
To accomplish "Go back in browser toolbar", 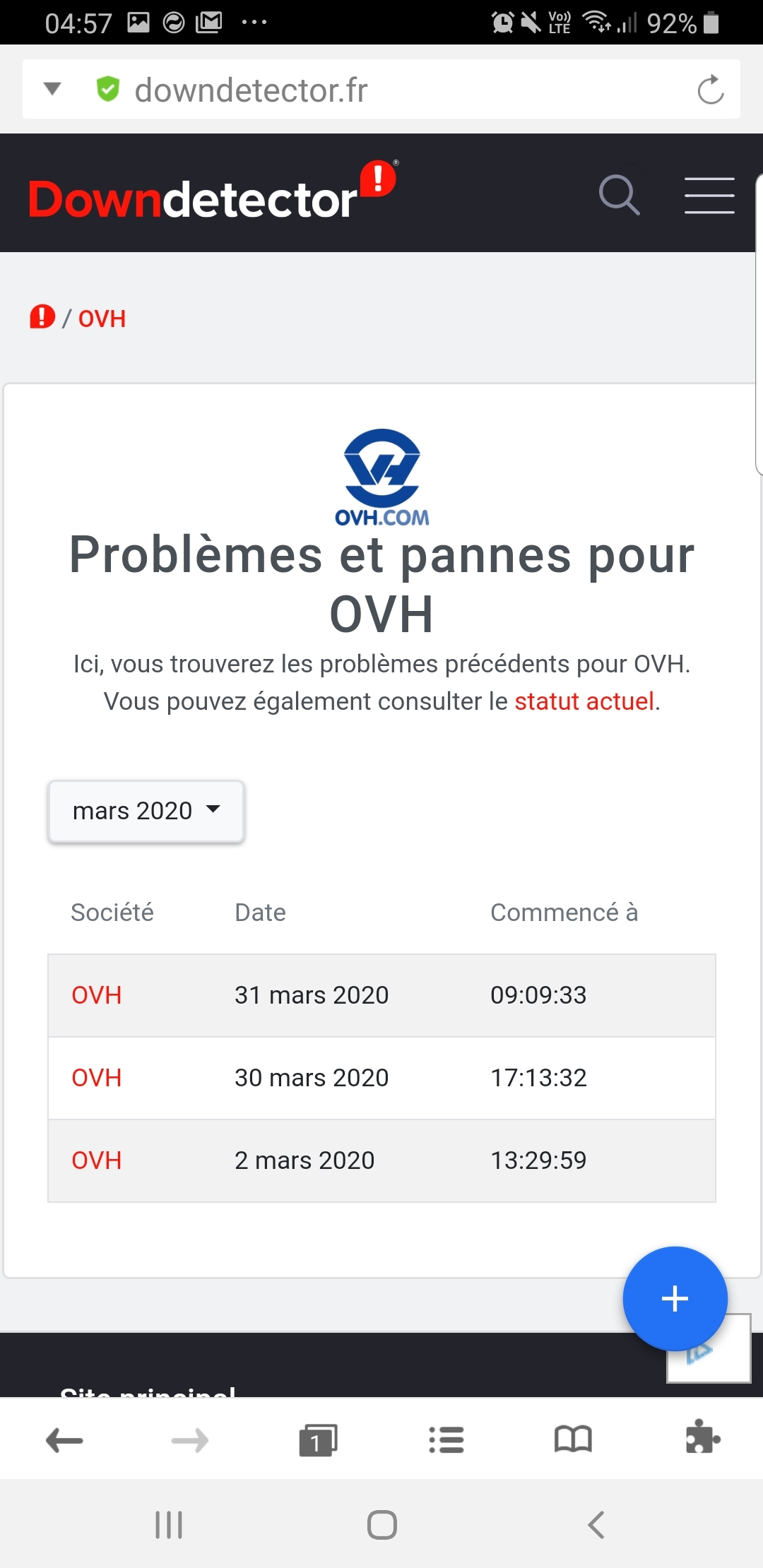I will coord(64,1440).
